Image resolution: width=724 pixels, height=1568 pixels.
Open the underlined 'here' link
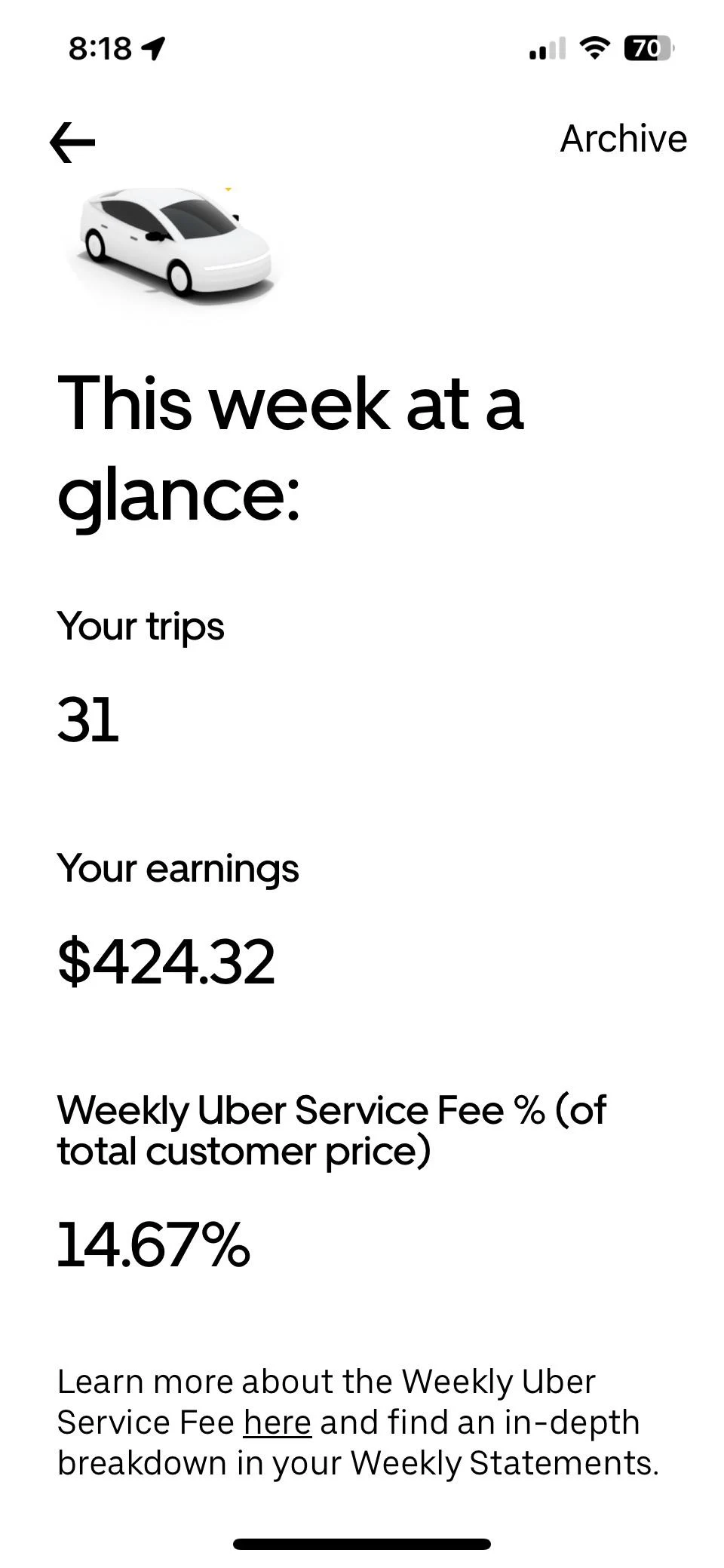pyautogui.click(x=277, y=1422)
